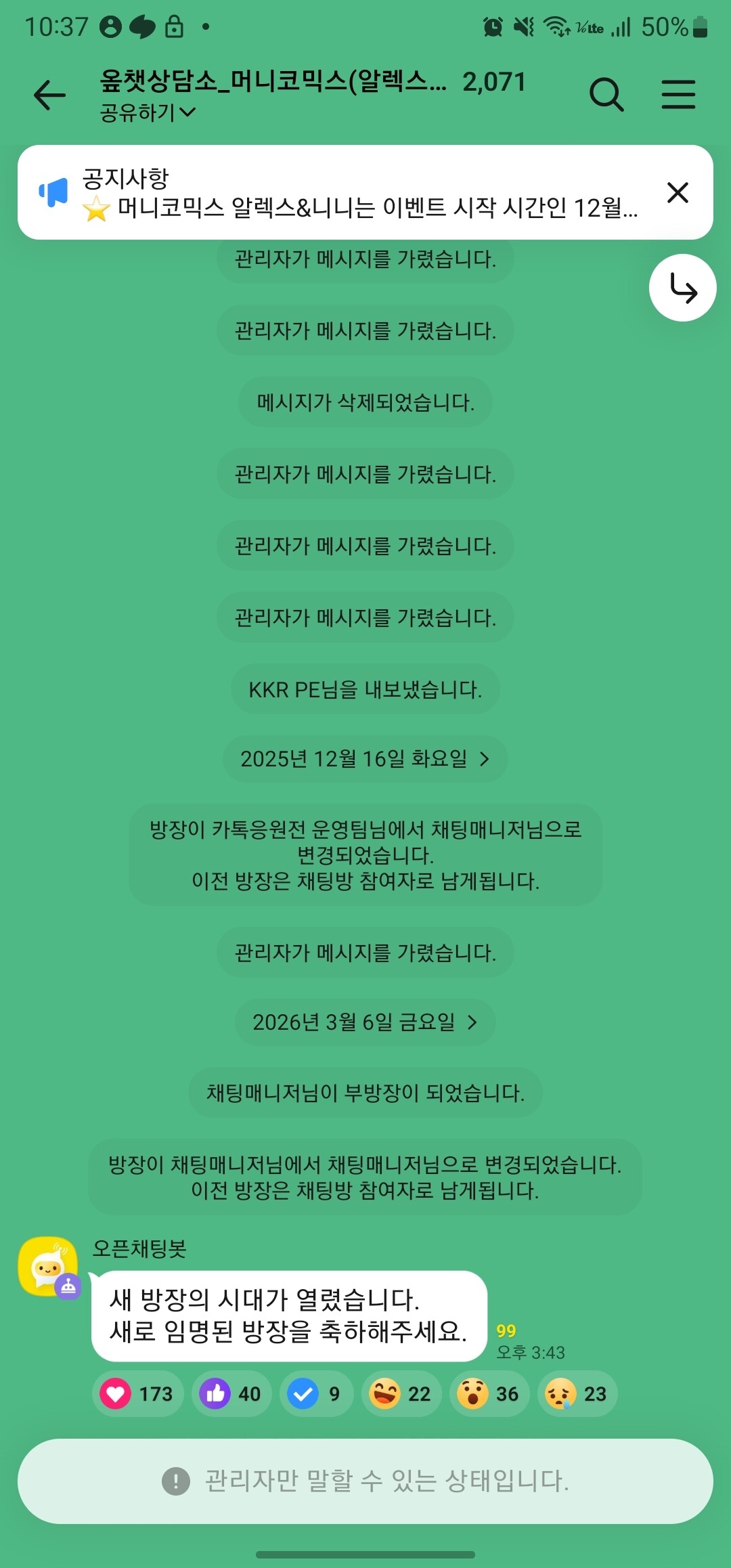Tap the sad face reaction with 23
This screenshot has width=731, height=1568.
coord(577,1393)
